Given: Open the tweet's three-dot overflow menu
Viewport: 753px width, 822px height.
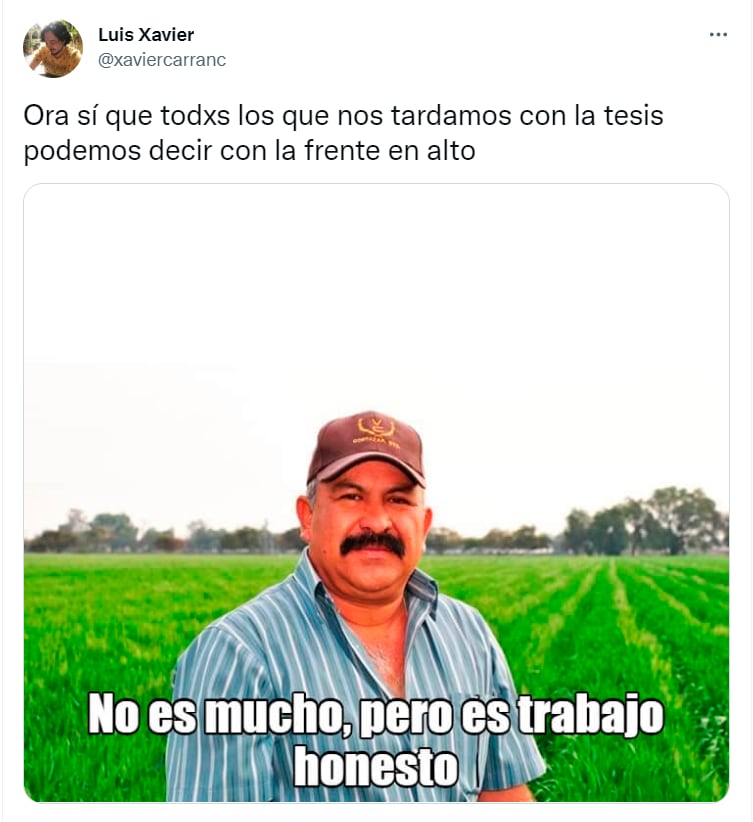Looking at the screenshot, I should coord(718,34).
